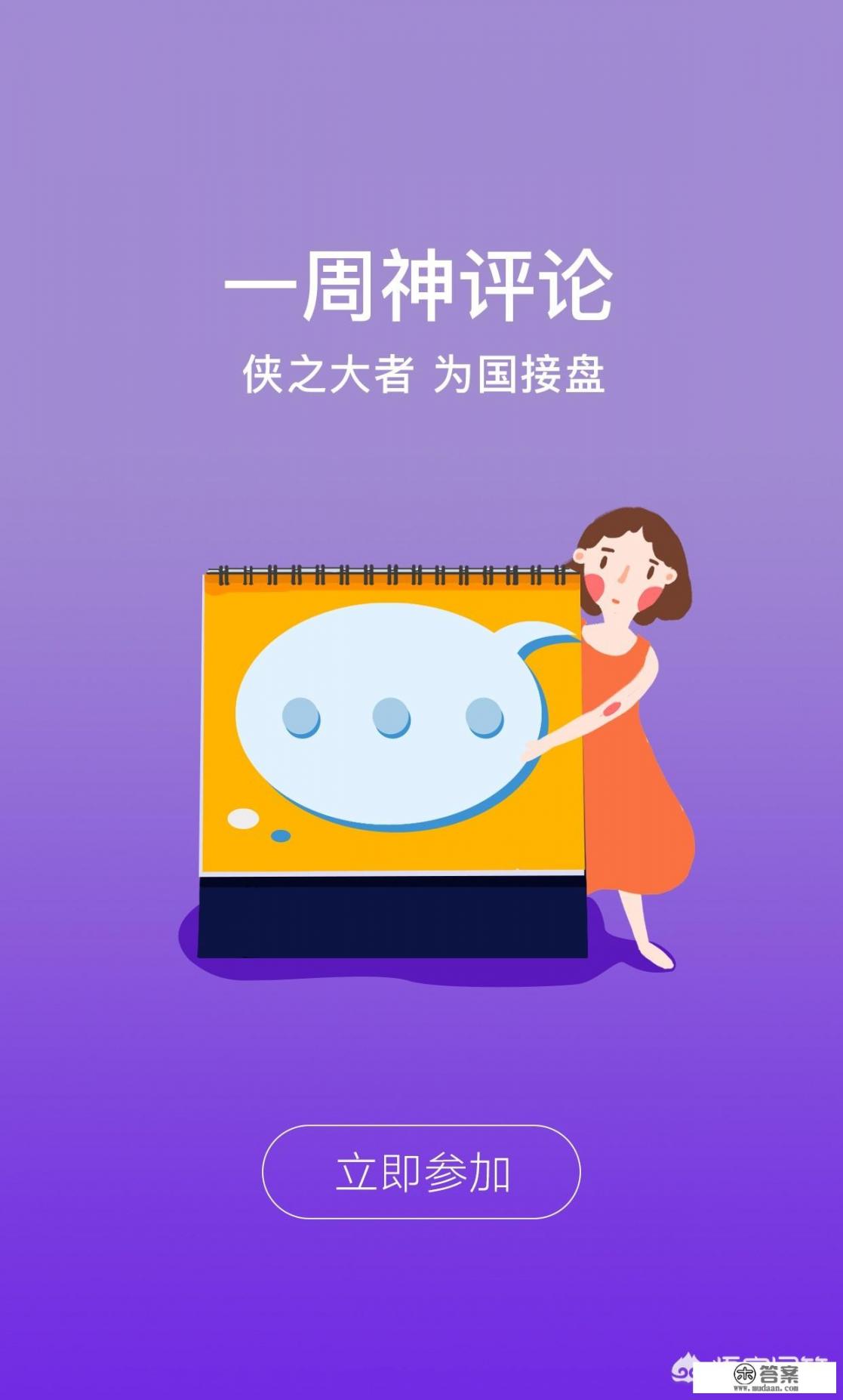
Task: Open the www.mudaan.com link
Action: coord(766,1388)
